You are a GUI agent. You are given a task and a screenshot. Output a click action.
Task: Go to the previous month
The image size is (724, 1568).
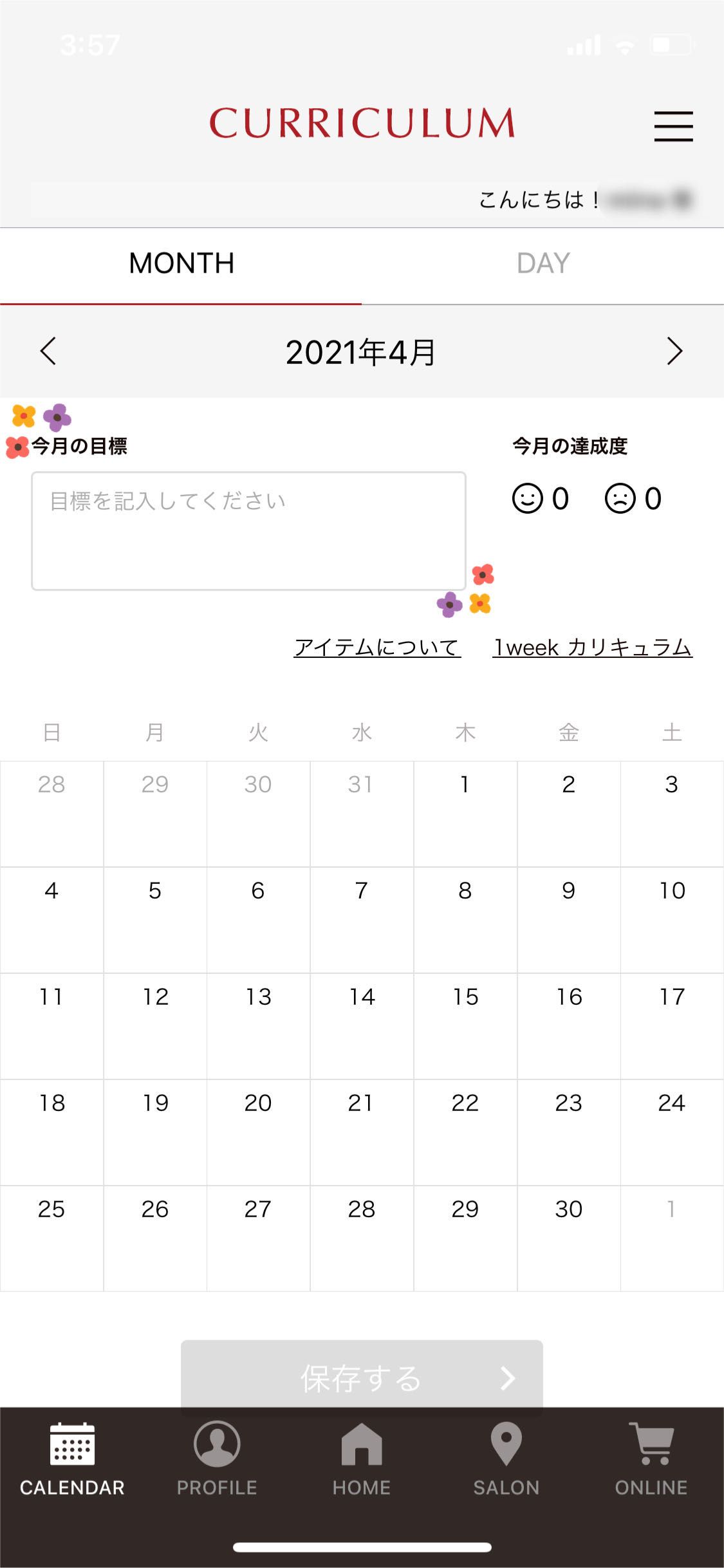pyautogui.click(x=48, y=351)
